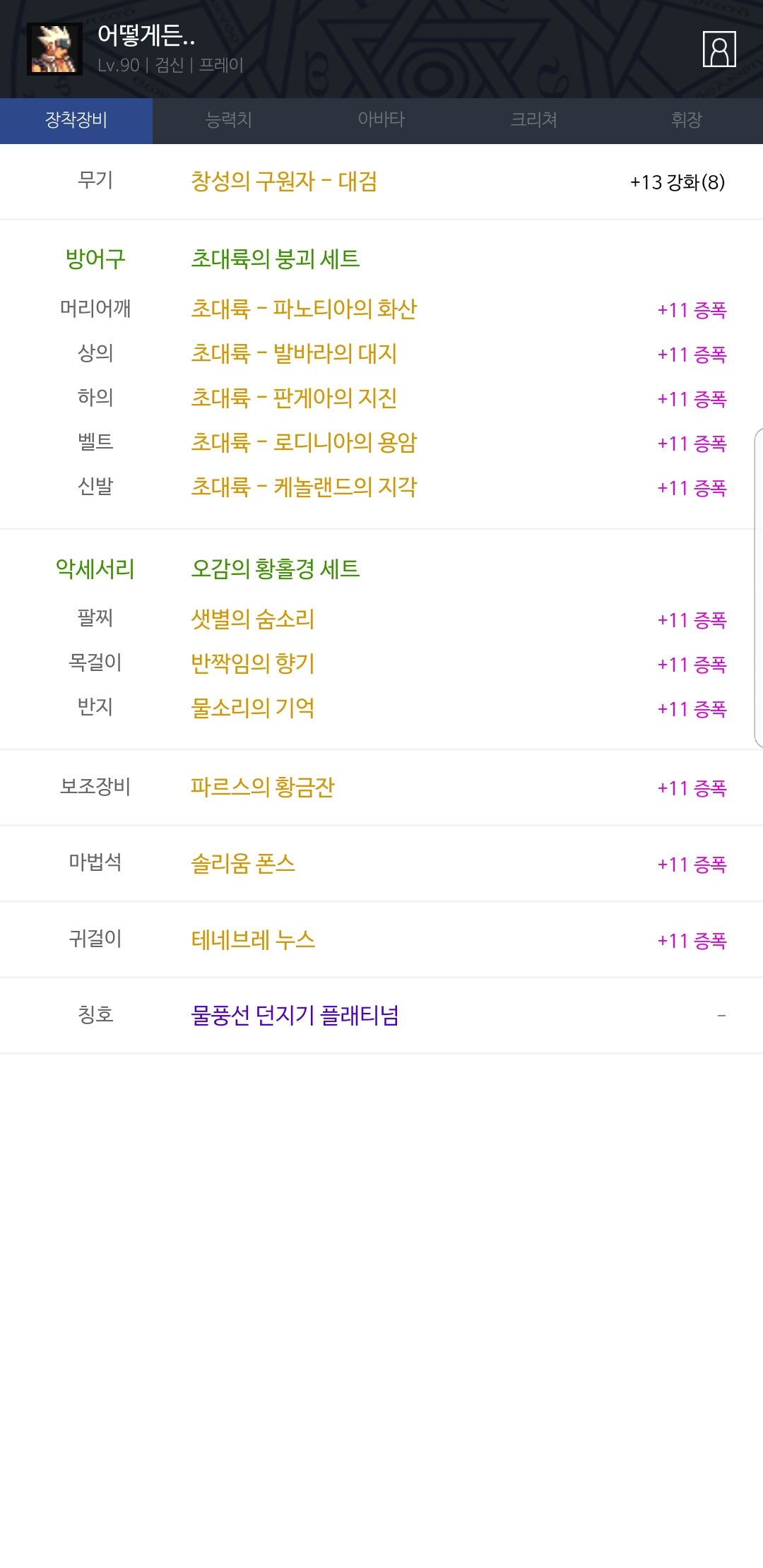View item 초대륙 - 파노티아의 화산
The image size is (763, 1568).
coord(304,309)
